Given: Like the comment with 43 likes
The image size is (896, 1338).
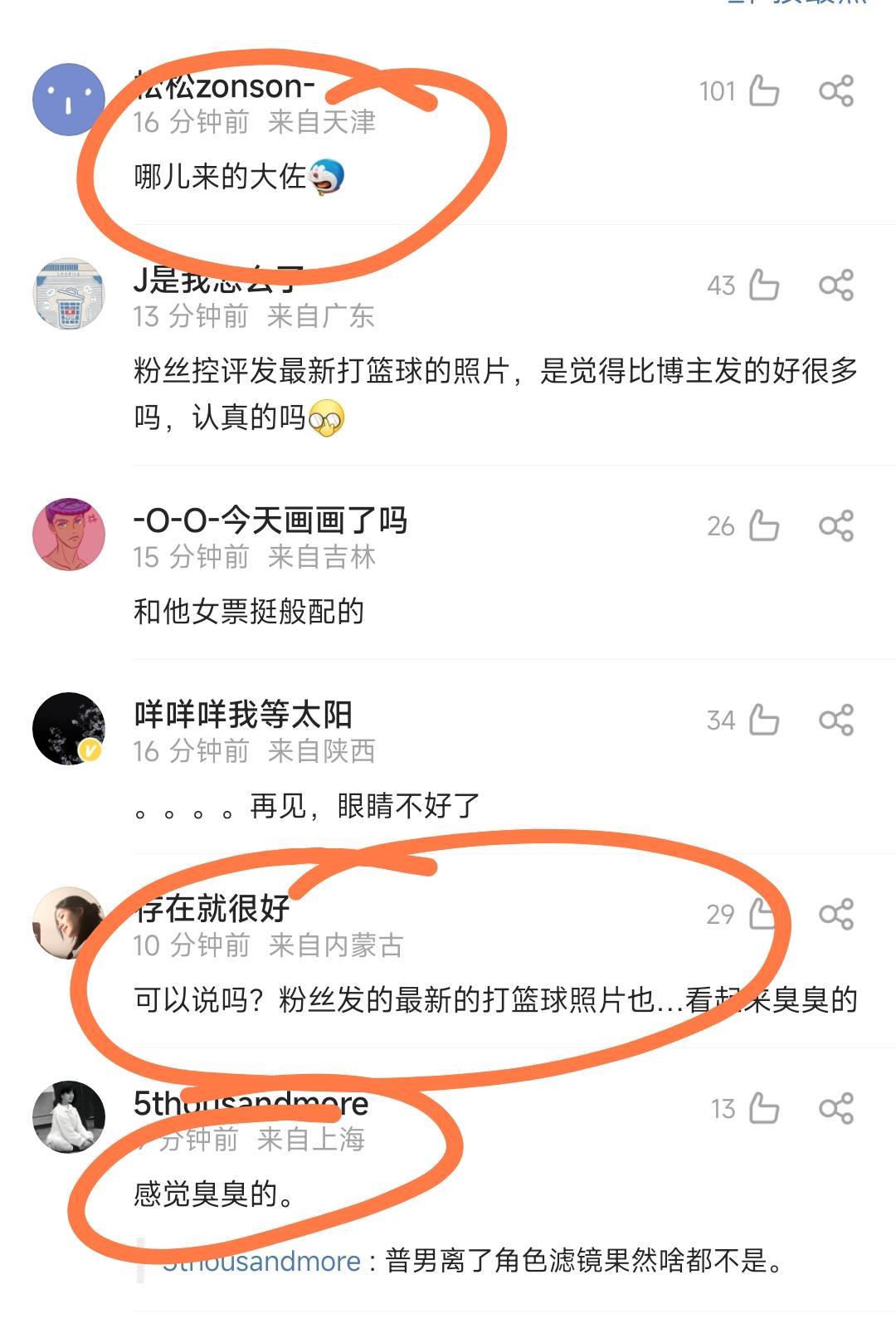Looking at the screenshot, I should pos(763,286).
